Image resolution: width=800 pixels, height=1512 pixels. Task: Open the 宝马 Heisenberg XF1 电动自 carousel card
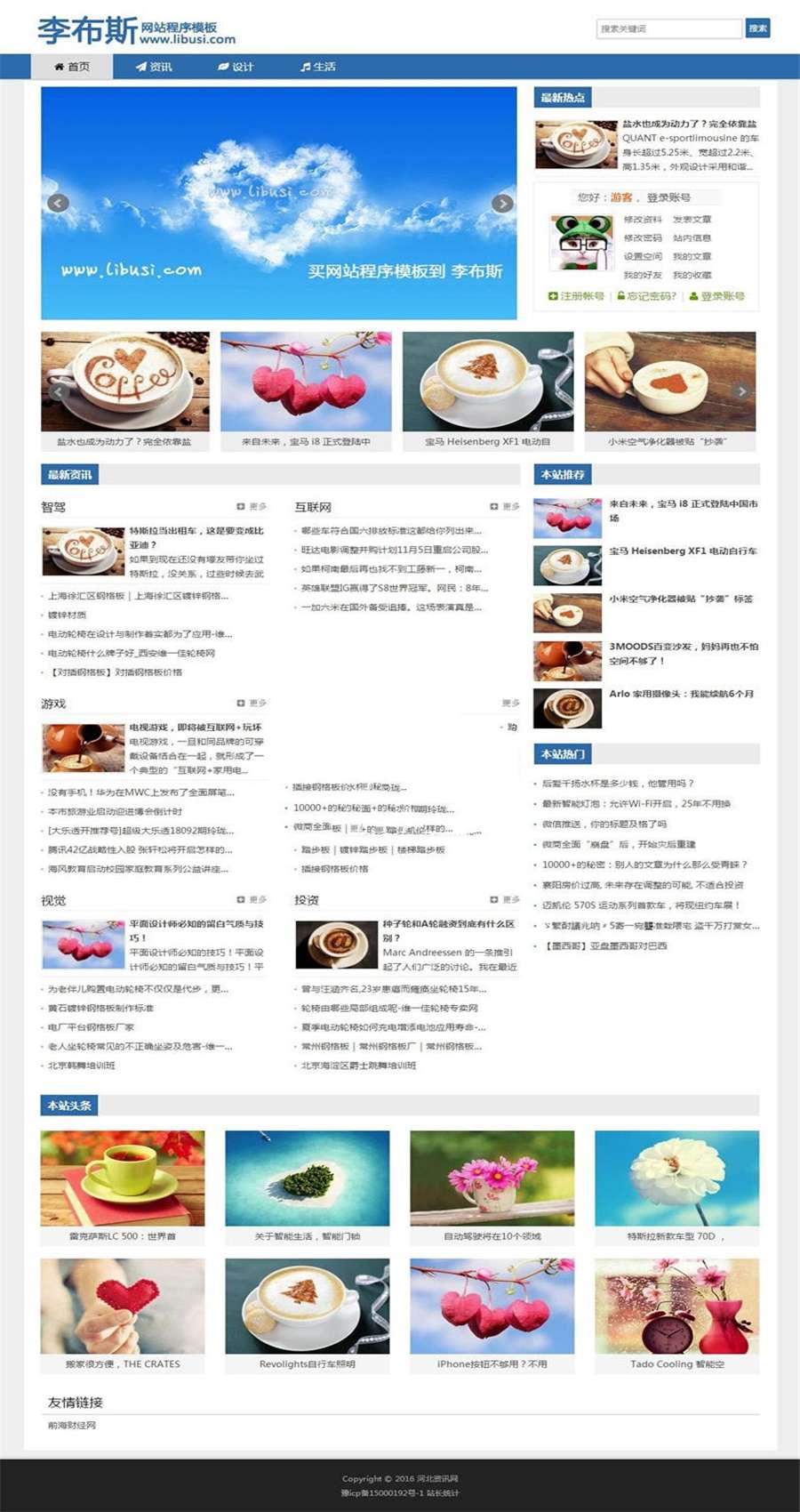tap(487, 391)
